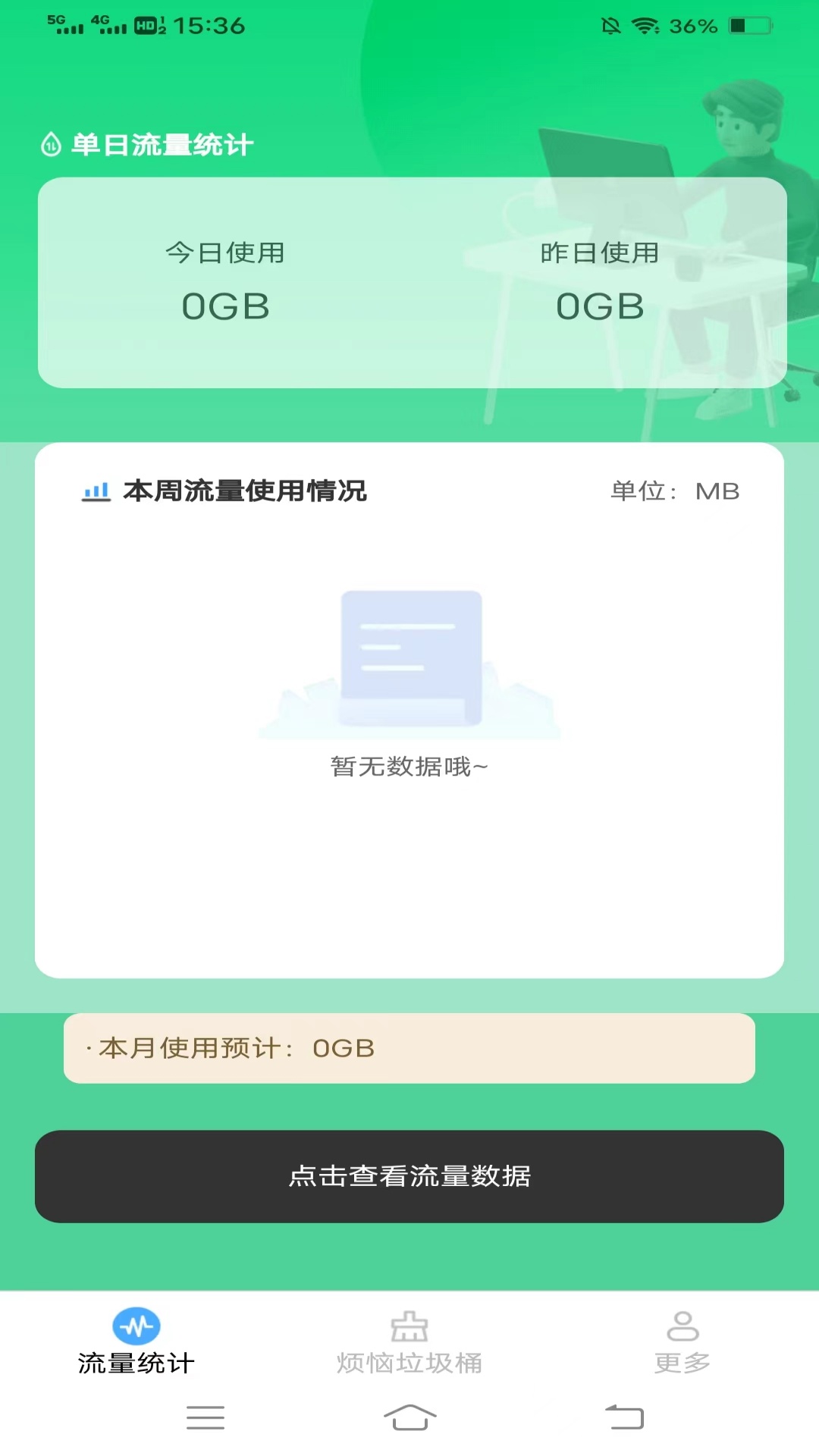Select the 流量统计 tab
This screenshot has width=819, height=1456.
click(136, 1343)
